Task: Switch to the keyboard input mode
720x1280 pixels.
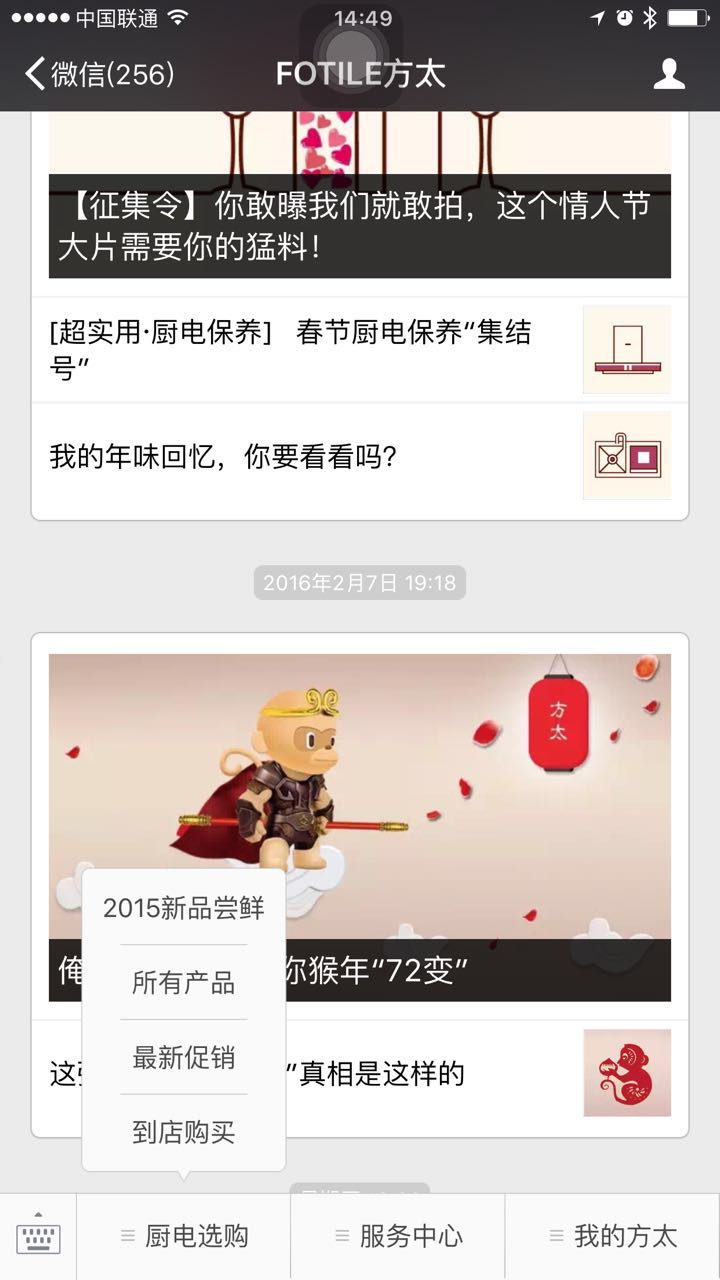Action: (38, 1237)
